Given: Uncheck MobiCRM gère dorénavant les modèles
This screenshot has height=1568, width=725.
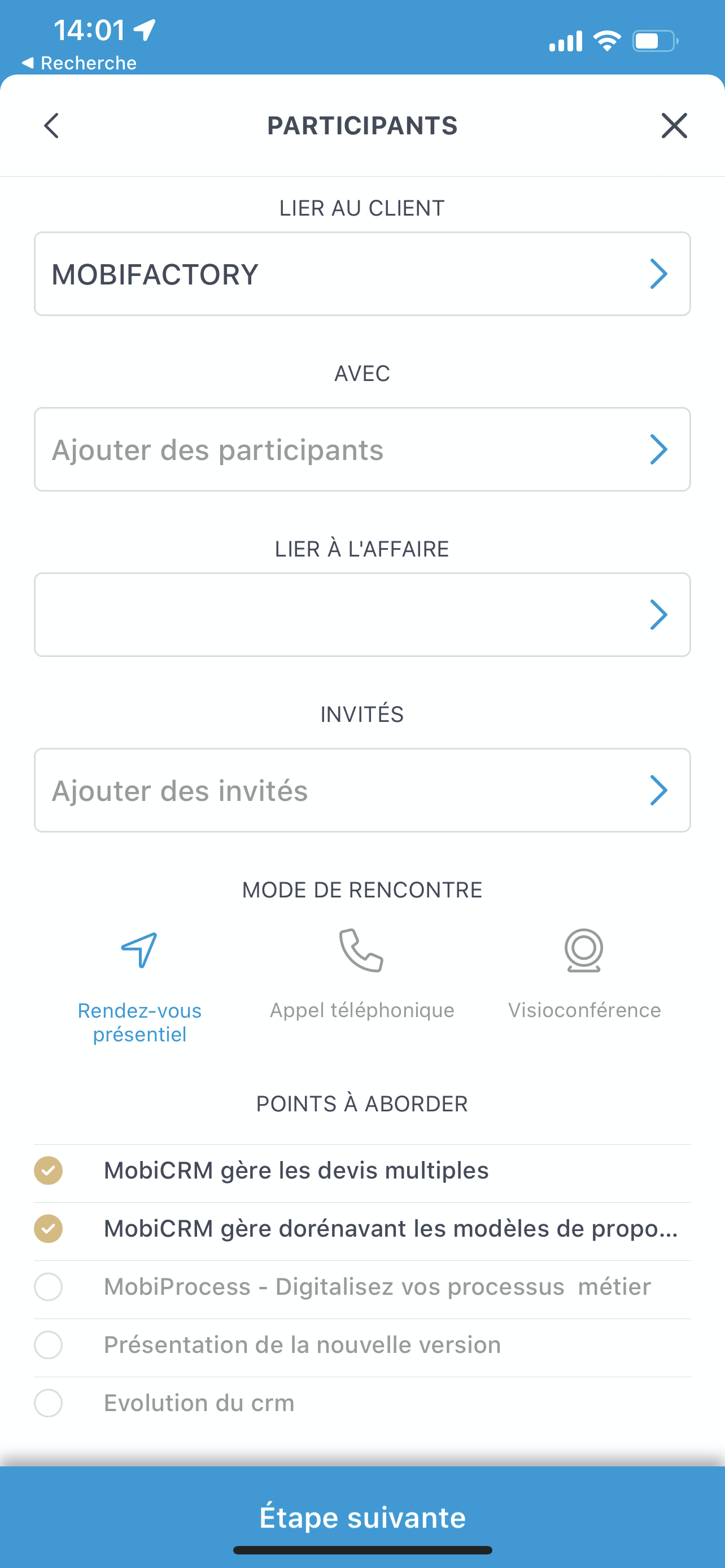Looking at the screenshot, I should (48, 1228).
